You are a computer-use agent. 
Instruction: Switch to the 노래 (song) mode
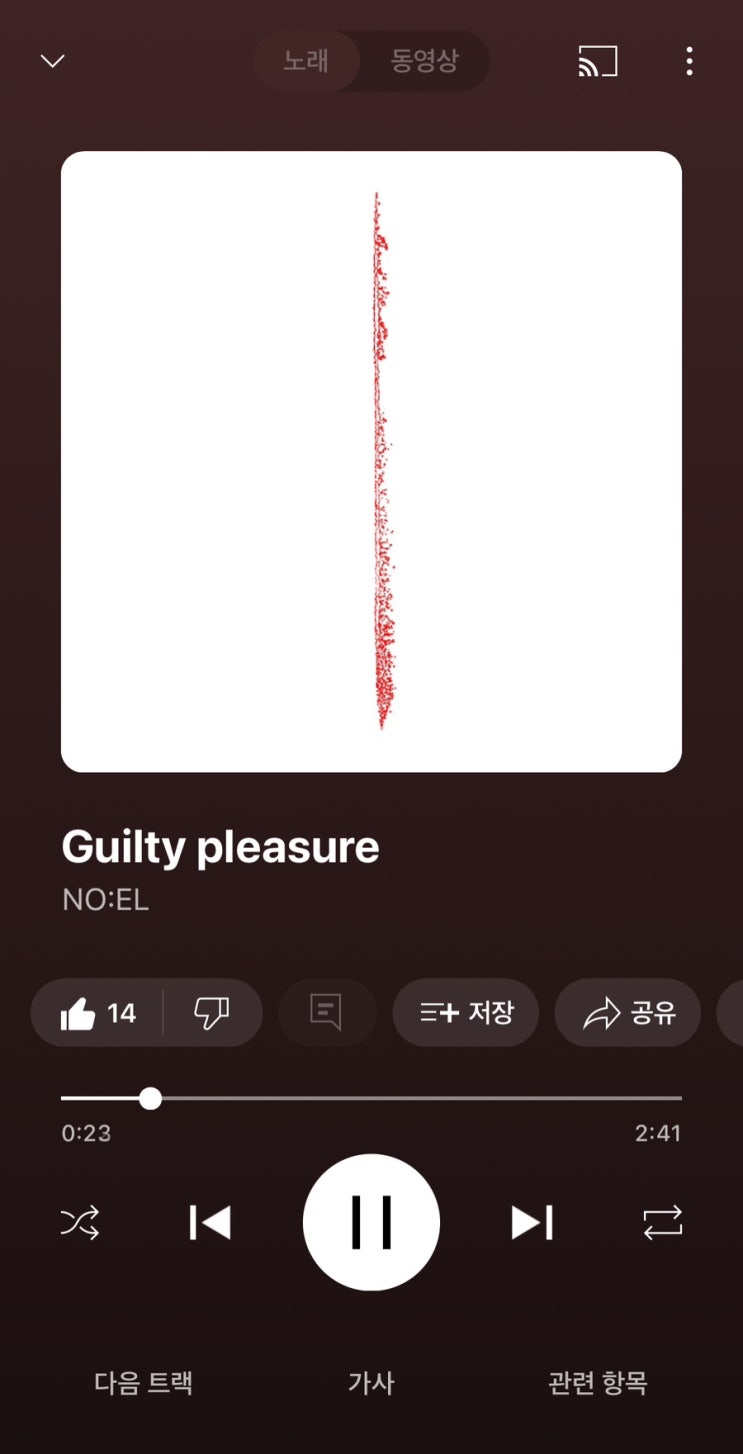pyautogui.click(x=306, y=61)
